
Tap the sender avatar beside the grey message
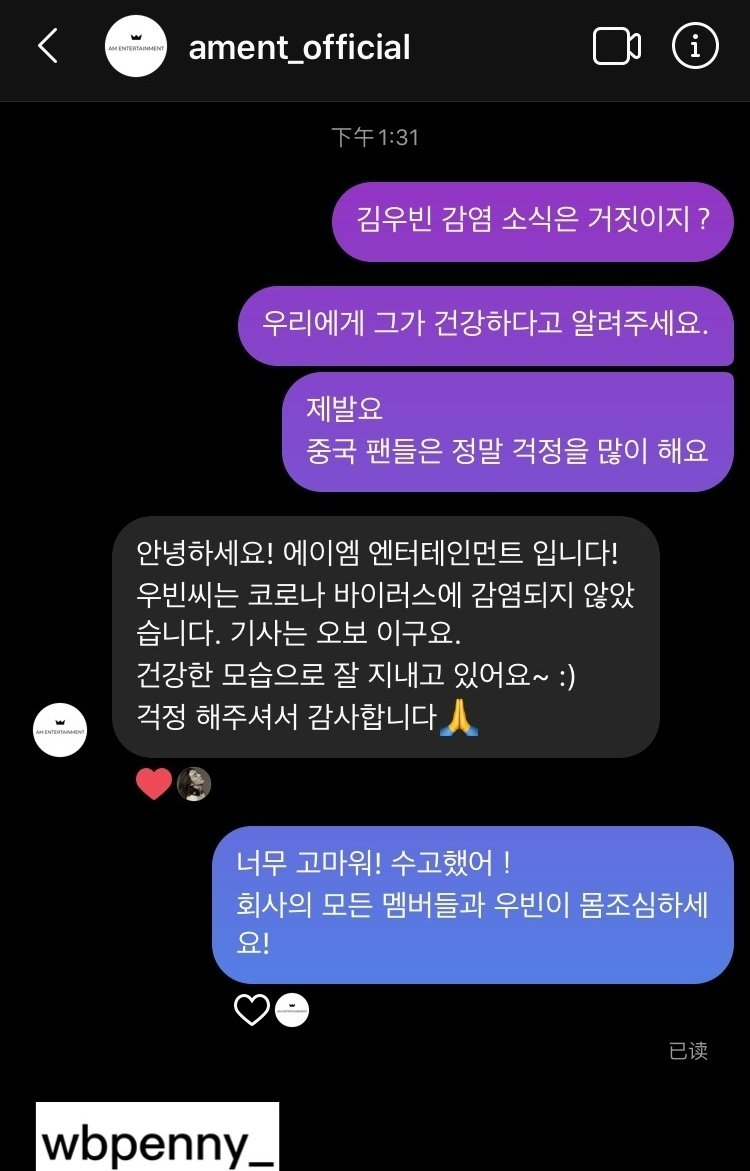(60, 730)
